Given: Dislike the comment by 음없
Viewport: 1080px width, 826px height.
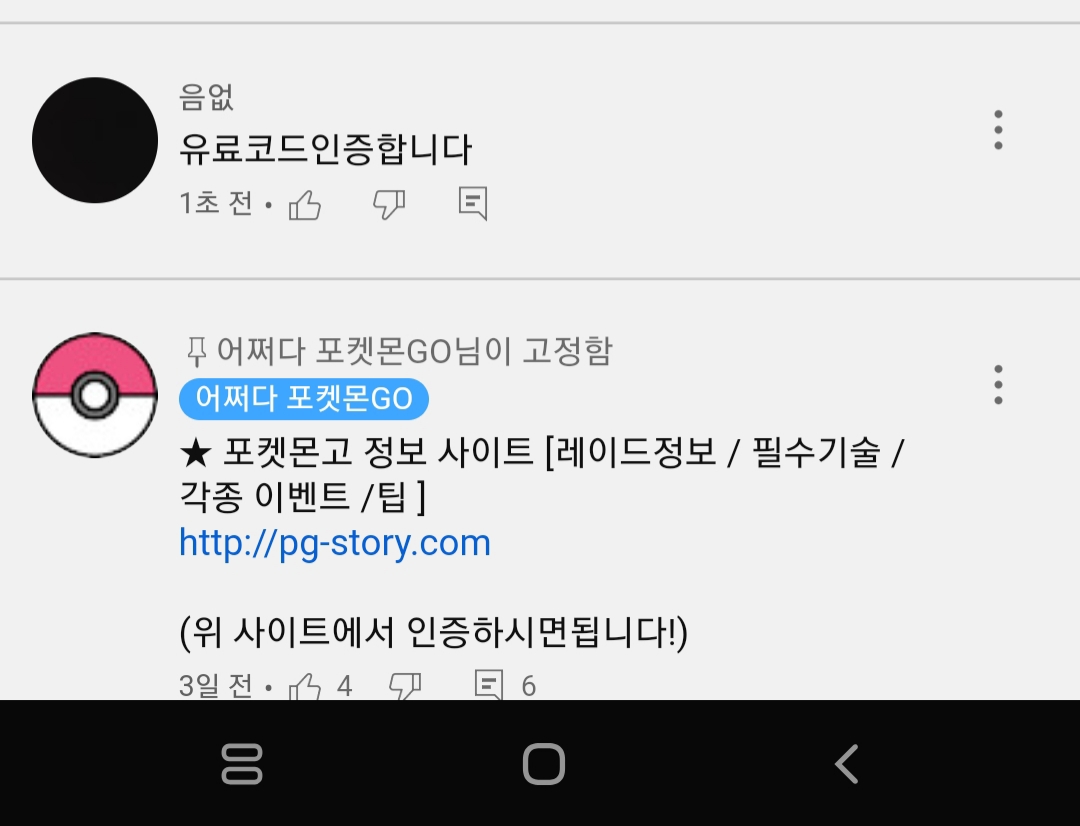Looking at the screenshot, I should [x=388, y=205].
